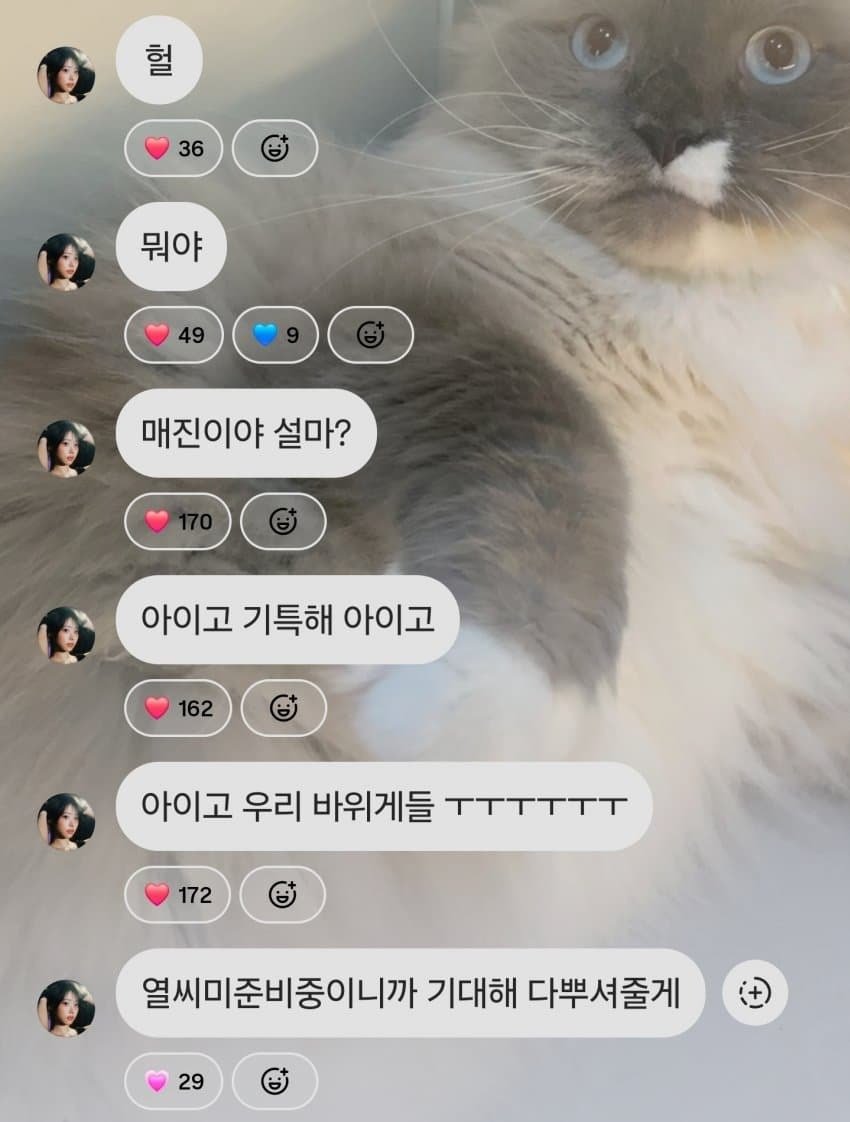Tap the pink heart with 29 under 열씨미준비중이니까
850x1122 pixels.
(x=173, y=1081)
